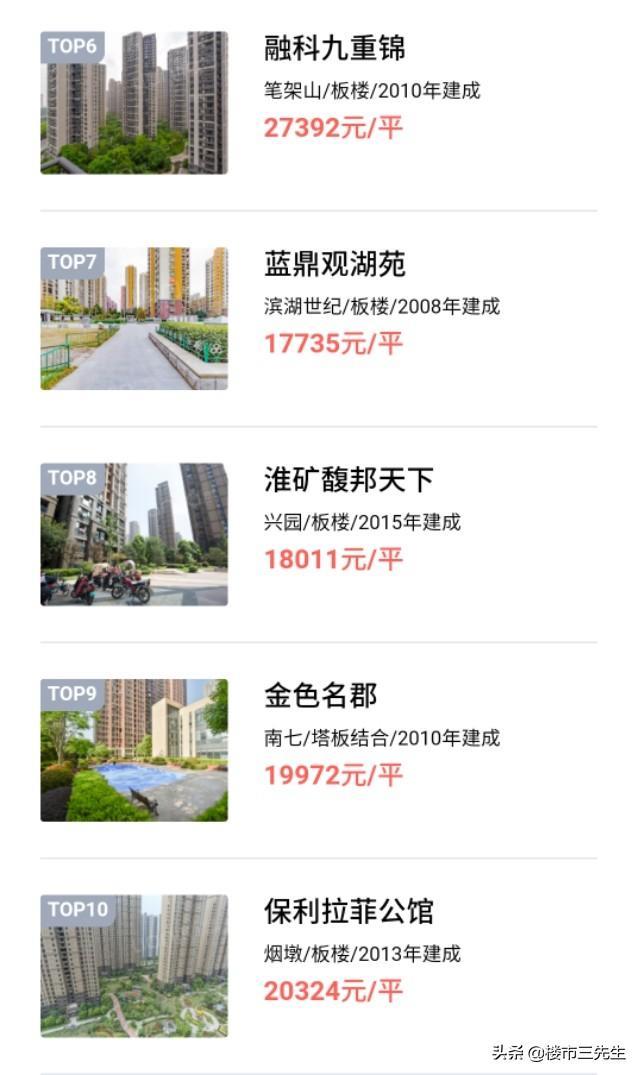This screenshot has width=640, height=1075.
Task: View details for 蓝鼎观湖苑
Action: (319, 319)
